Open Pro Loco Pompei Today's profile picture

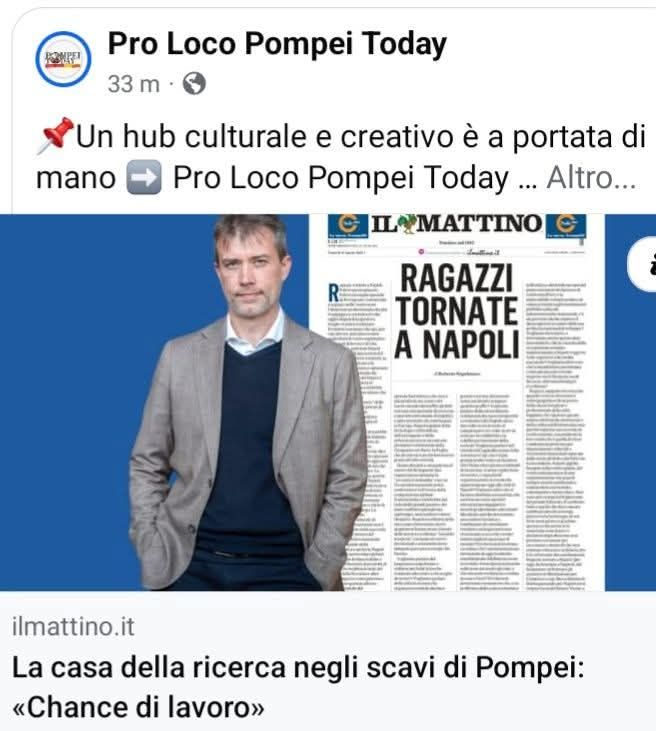[x=64, y=58]
